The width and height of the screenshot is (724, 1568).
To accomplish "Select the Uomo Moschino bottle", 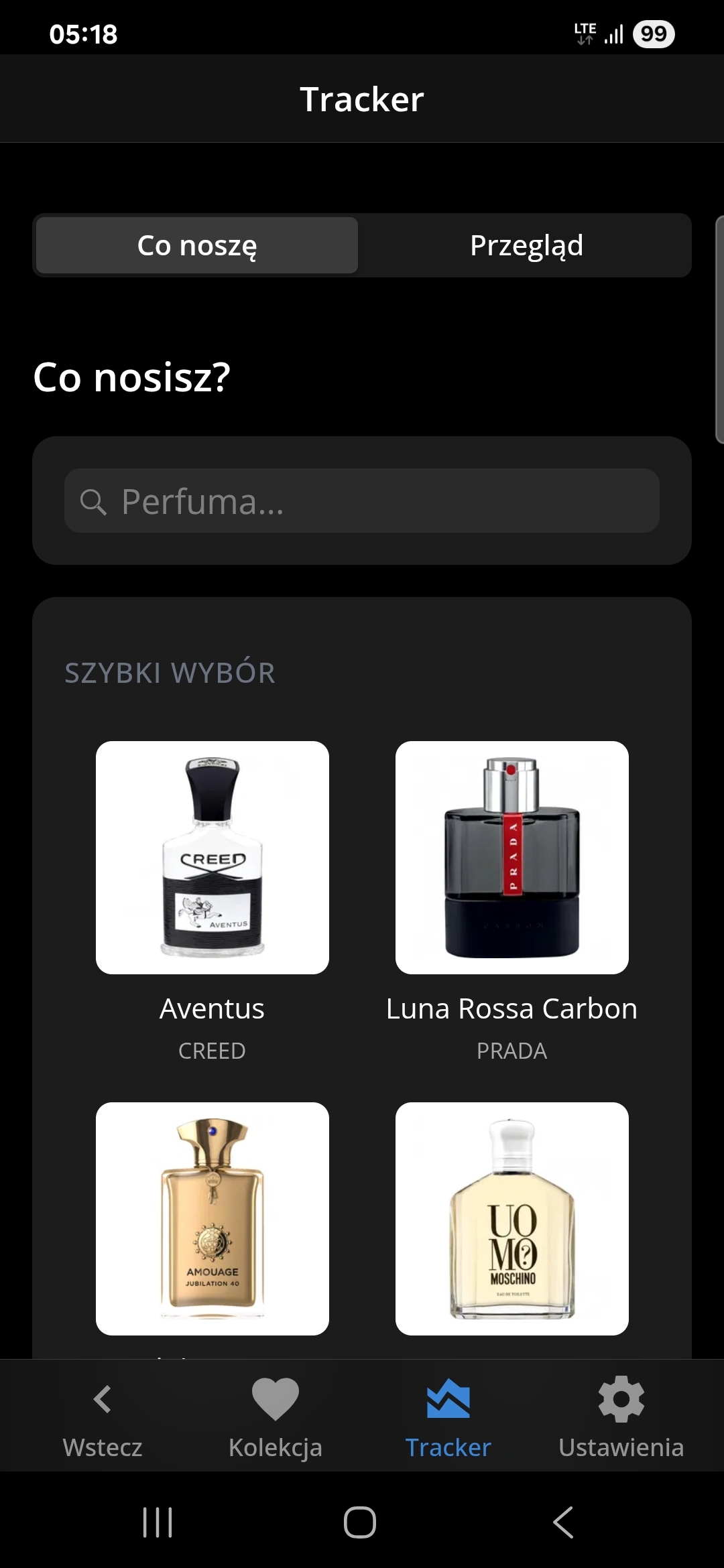I will [x=511, y=1218].
